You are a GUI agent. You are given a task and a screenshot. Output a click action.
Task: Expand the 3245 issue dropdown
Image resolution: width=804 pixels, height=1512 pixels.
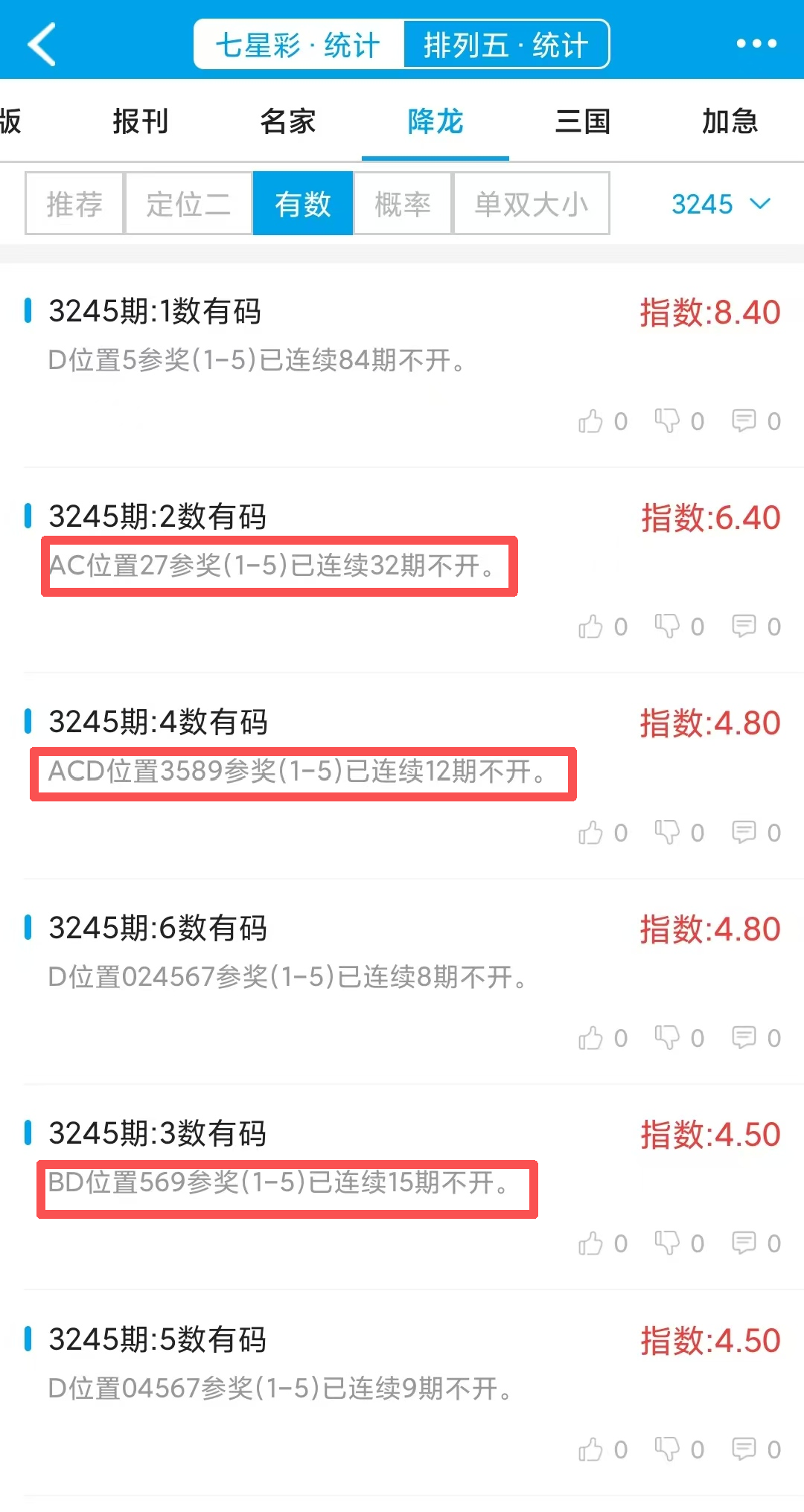point(720,204)
